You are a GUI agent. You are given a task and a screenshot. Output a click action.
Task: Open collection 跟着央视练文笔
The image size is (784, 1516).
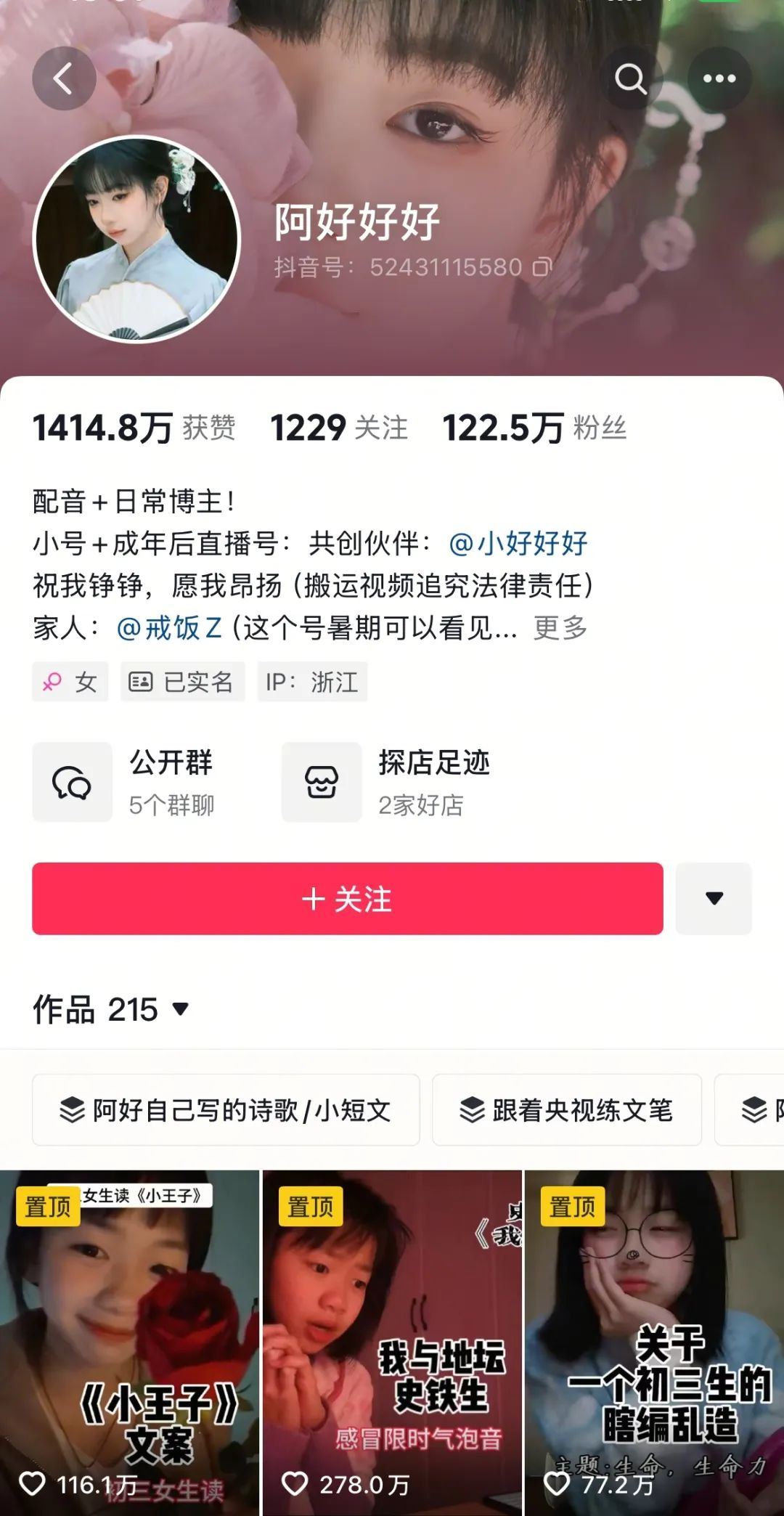pyautogui.click(x=566, y=1109)
